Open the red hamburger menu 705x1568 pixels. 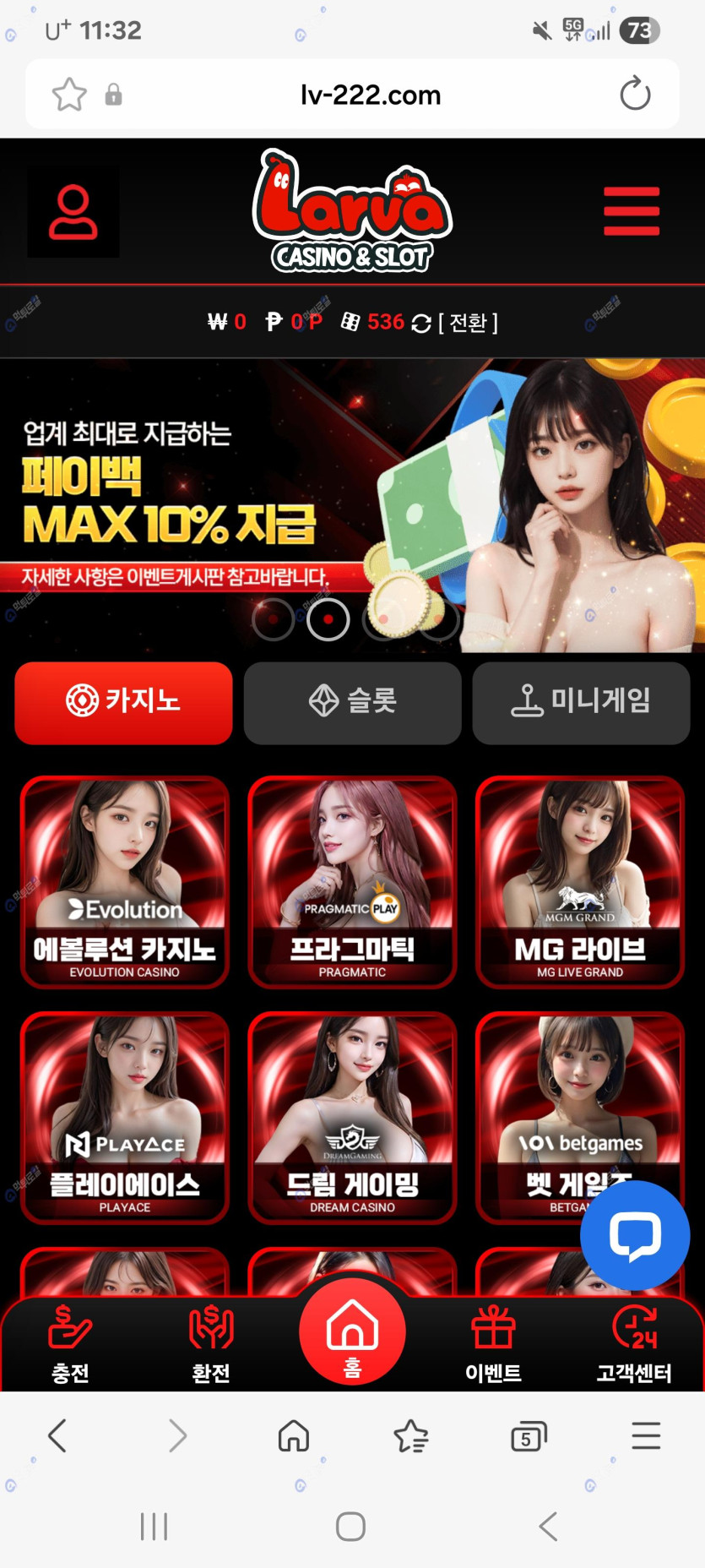(631, 211)
